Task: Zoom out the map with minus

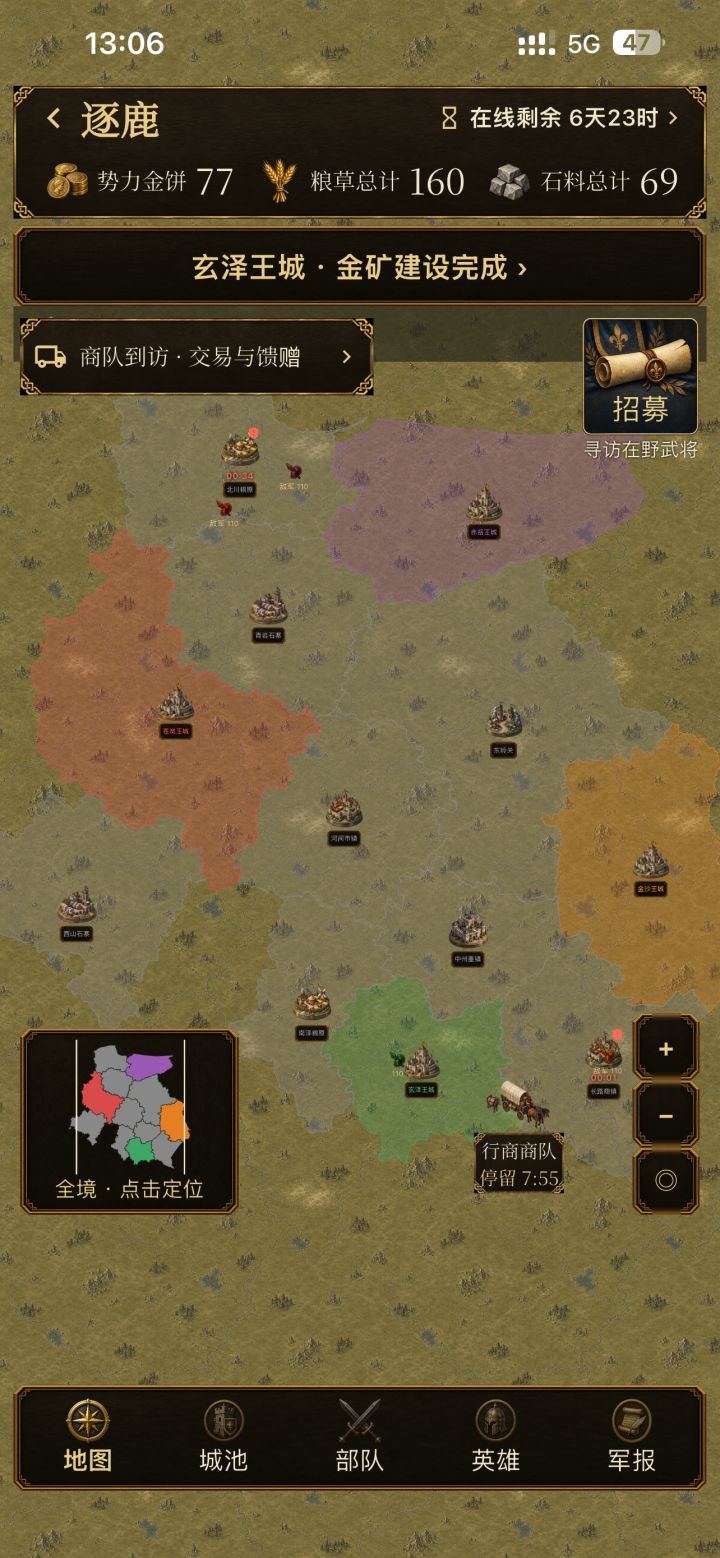Action: (x=666, y=1115)
